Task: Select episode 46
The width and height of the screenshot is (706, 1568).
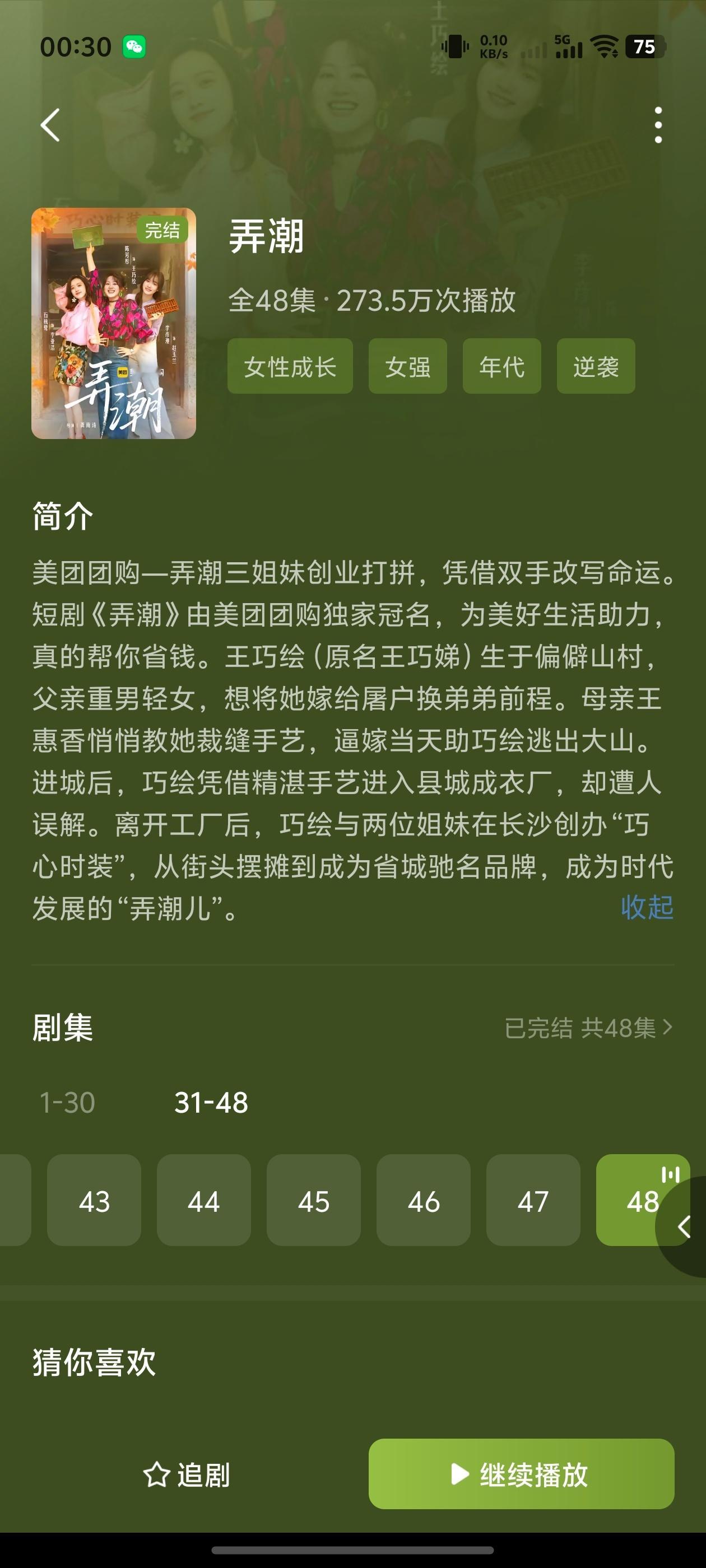Action: tap(424, 1201)
